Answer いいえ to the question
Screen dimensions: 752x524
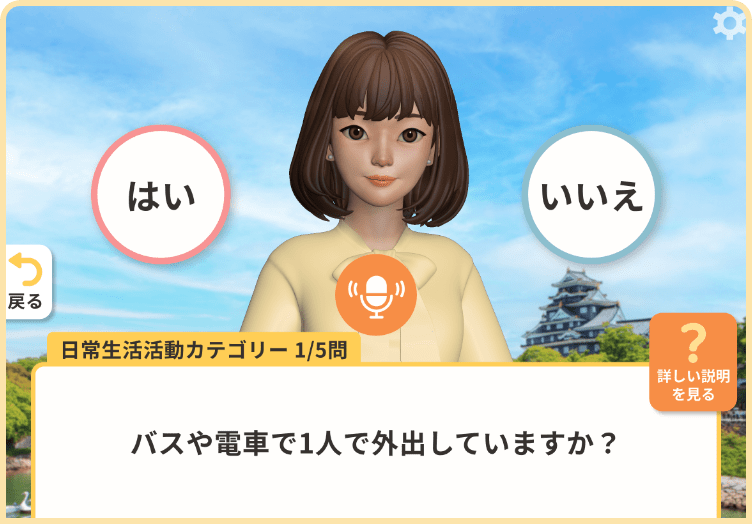pos(592,195)
